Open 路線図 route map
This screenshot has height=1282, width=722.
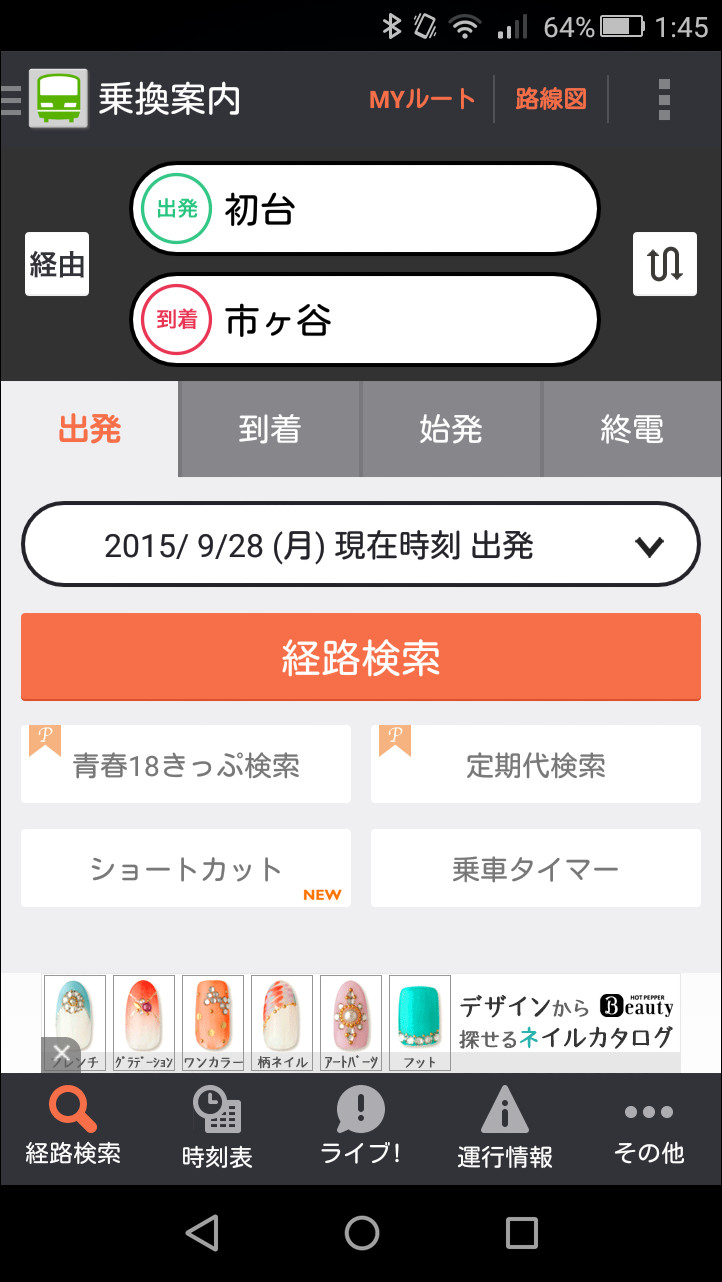(550, 99)
